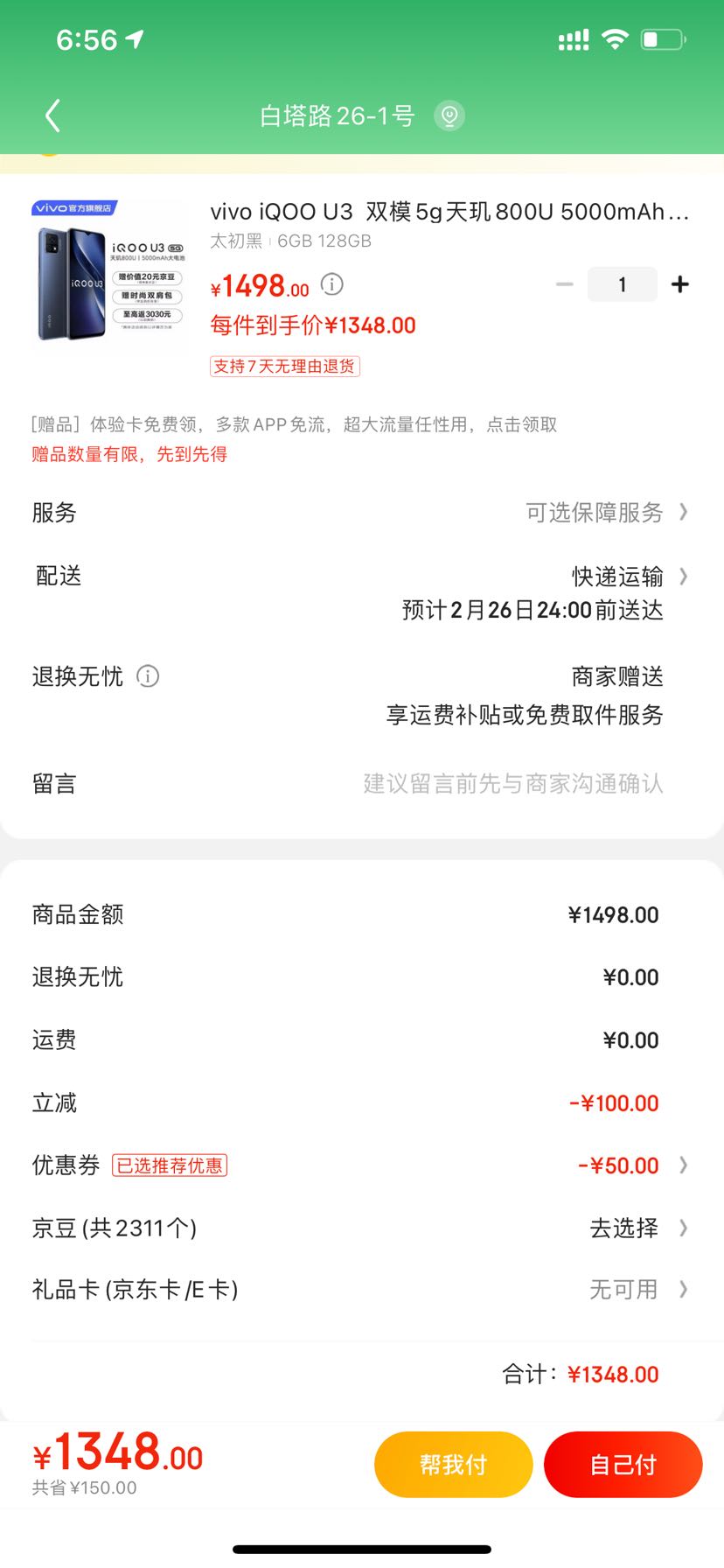Tap the plus stepper to increase quantity
This screenshot has width=724, height=1568.
point(679,284)
